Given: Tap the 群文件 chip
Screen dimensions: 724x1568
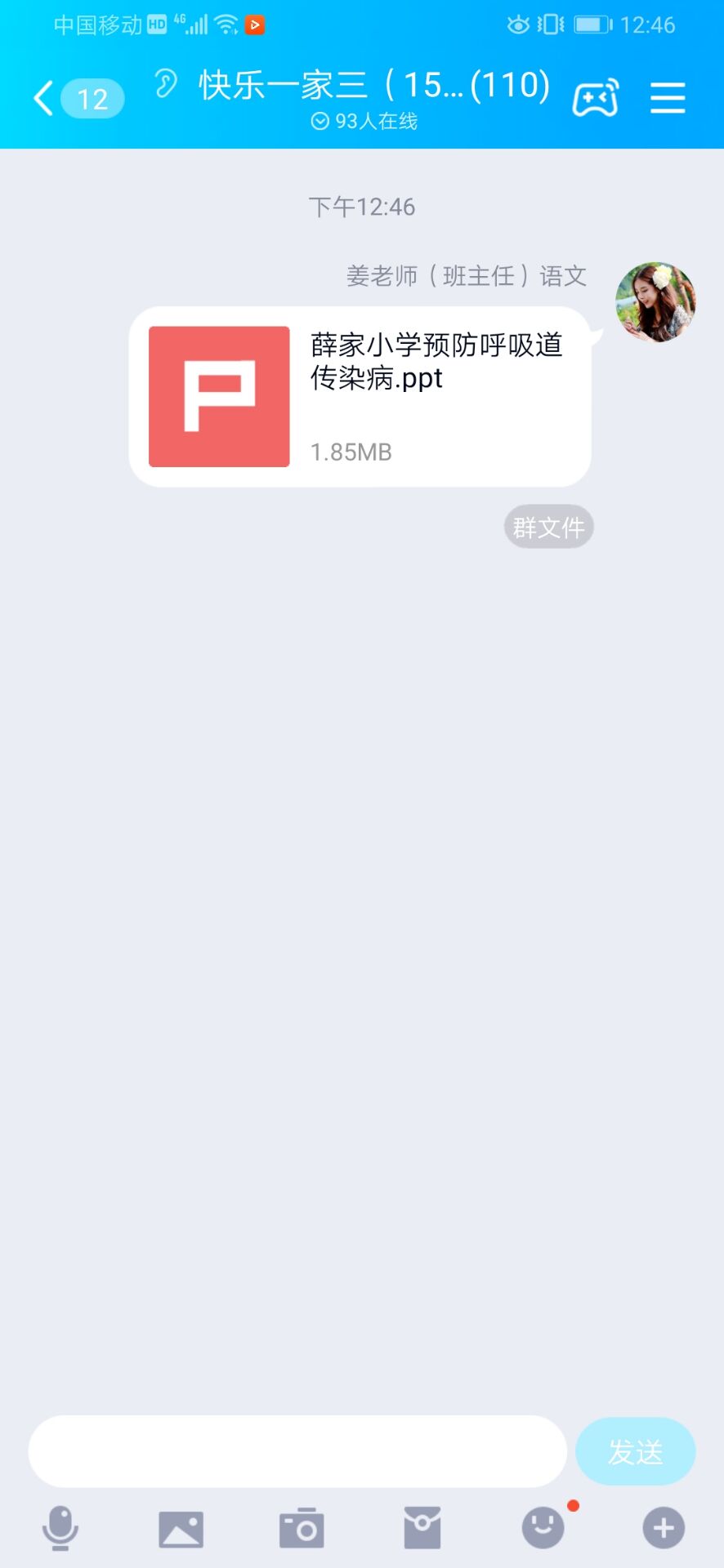Looking at the screenshot, I should (x=548, y=528).
